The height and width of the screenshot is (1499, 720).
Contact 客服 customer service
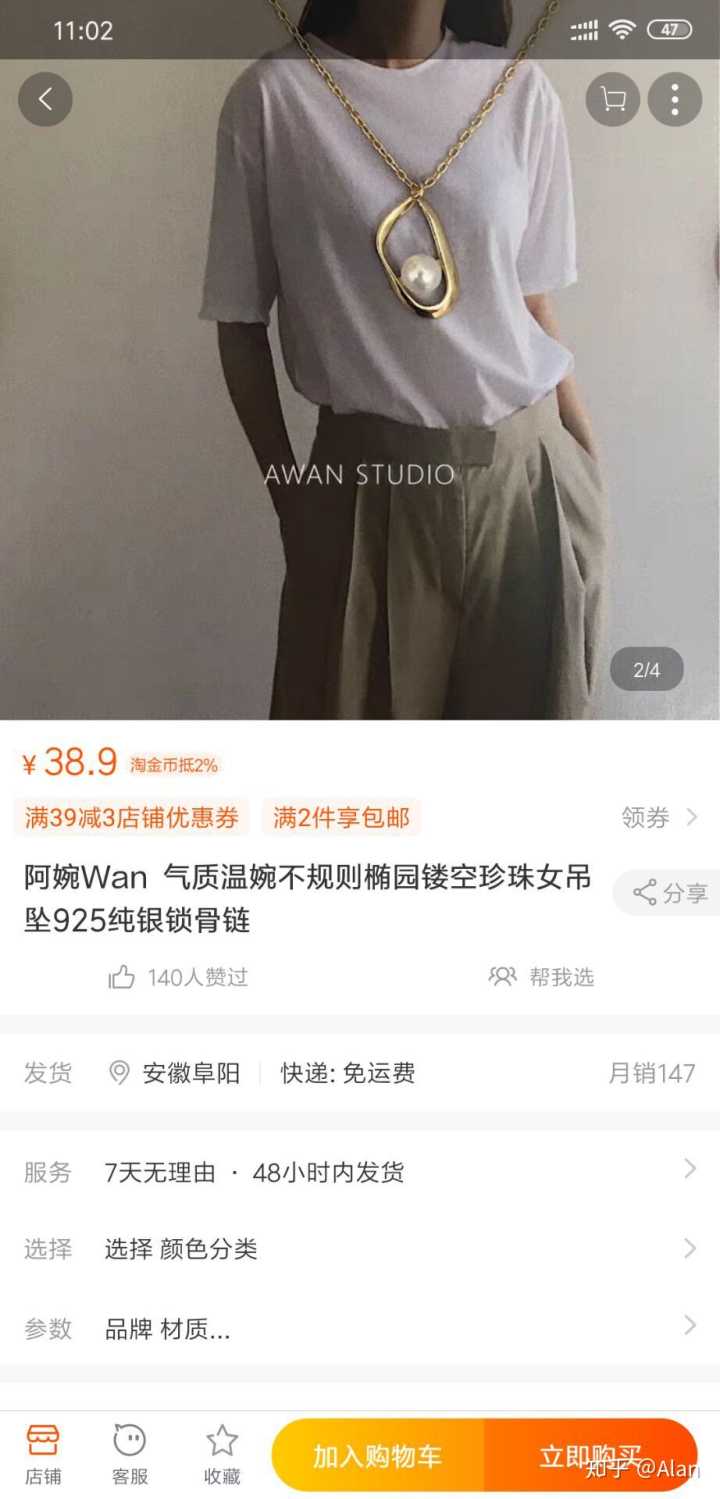coord(130,1455)
